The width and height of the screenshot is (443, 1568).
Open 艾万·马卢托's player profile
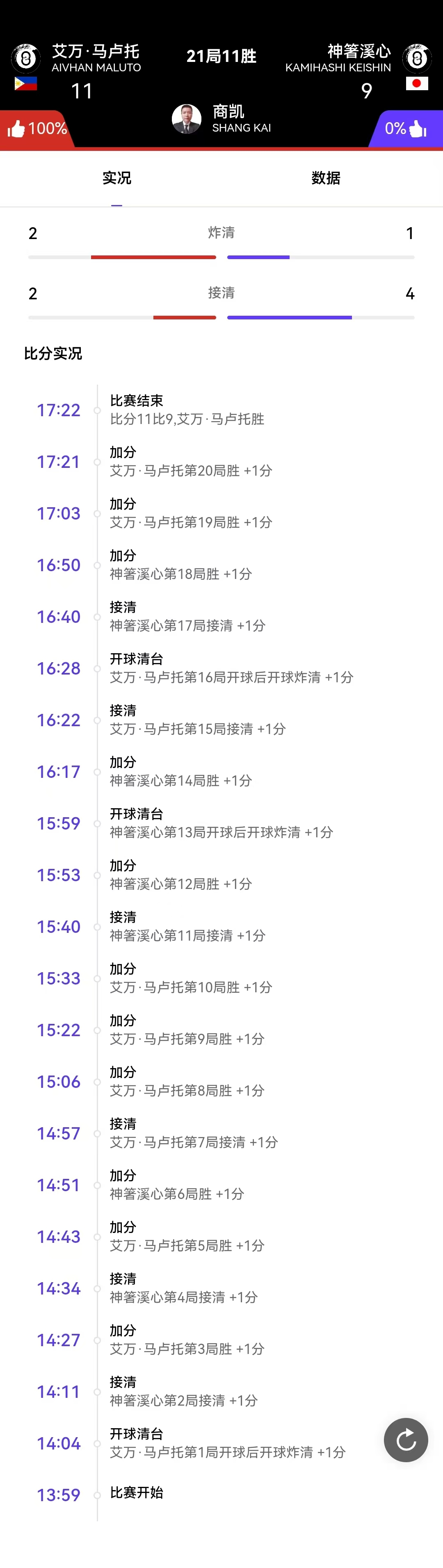96,58
